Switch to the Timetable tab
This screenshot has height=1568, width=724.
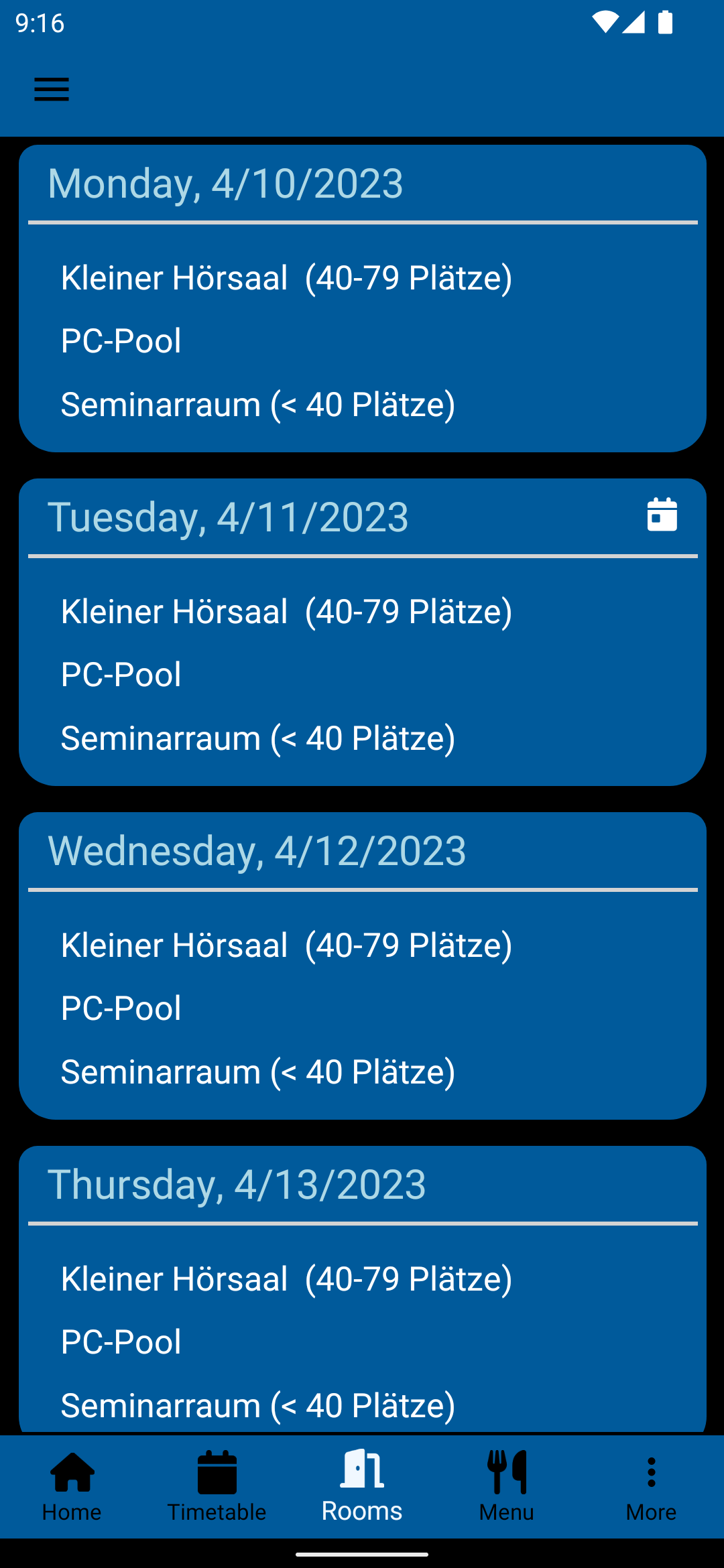[217, 1486]
